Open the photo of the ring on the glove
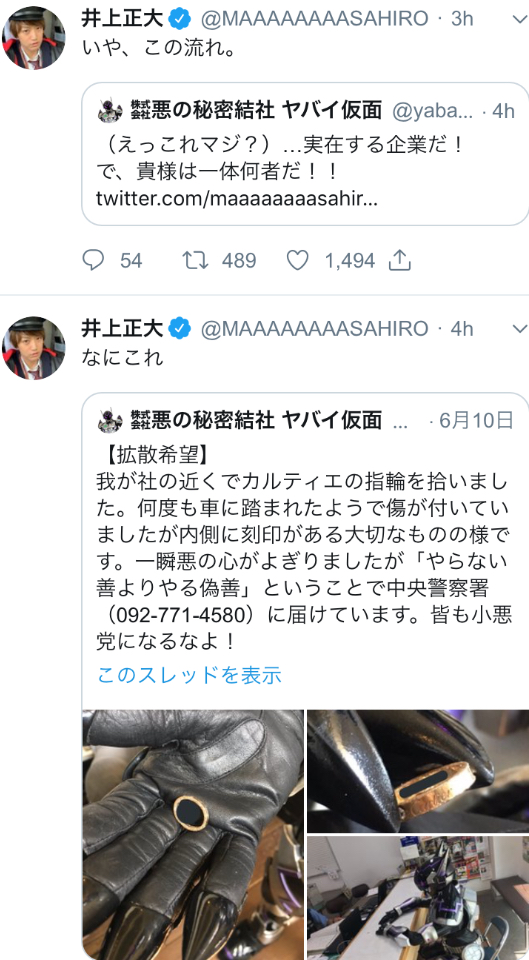529x960 pixels. point(193,834)
